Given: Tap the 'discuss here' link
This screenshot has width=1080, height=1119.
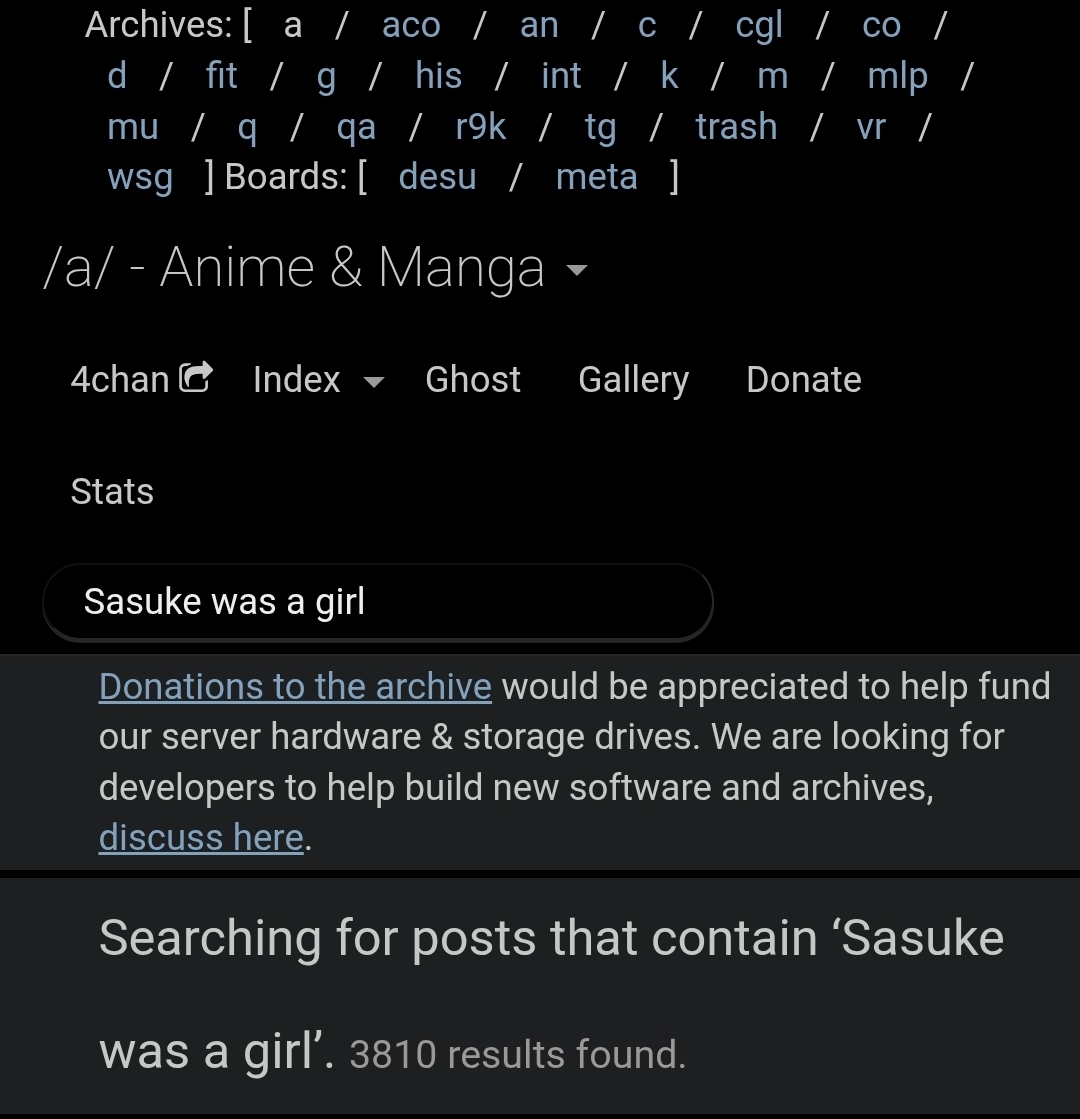Looking at the screenshot, I should 201,838.
